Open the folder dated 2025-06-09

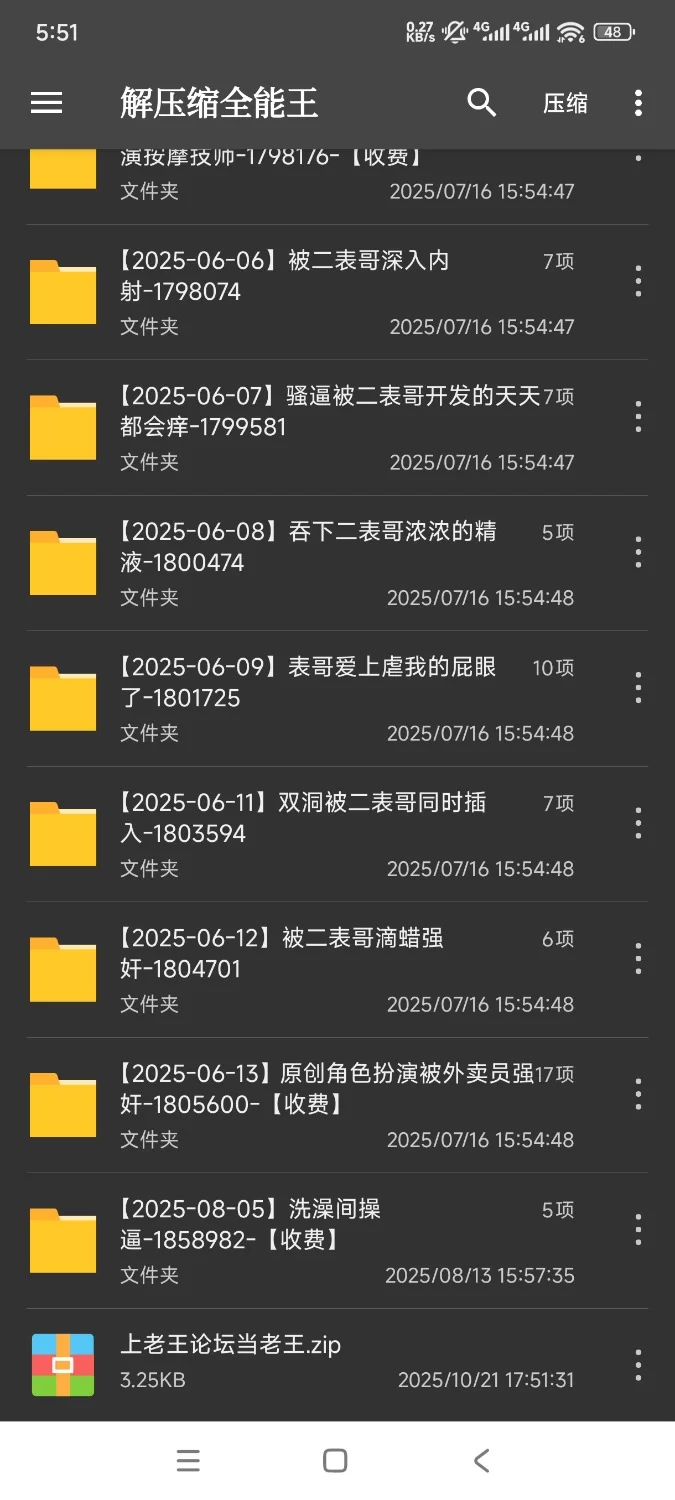tap(300, 697)
